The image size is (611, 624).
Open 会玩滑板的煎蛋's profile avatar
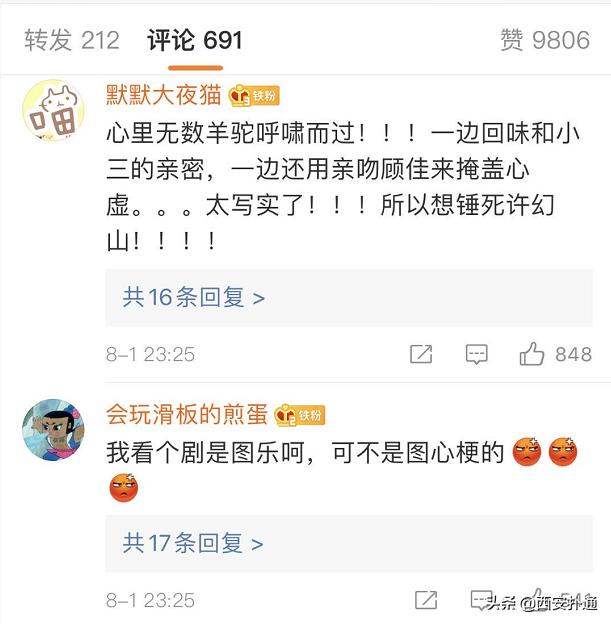coord(52,430)
